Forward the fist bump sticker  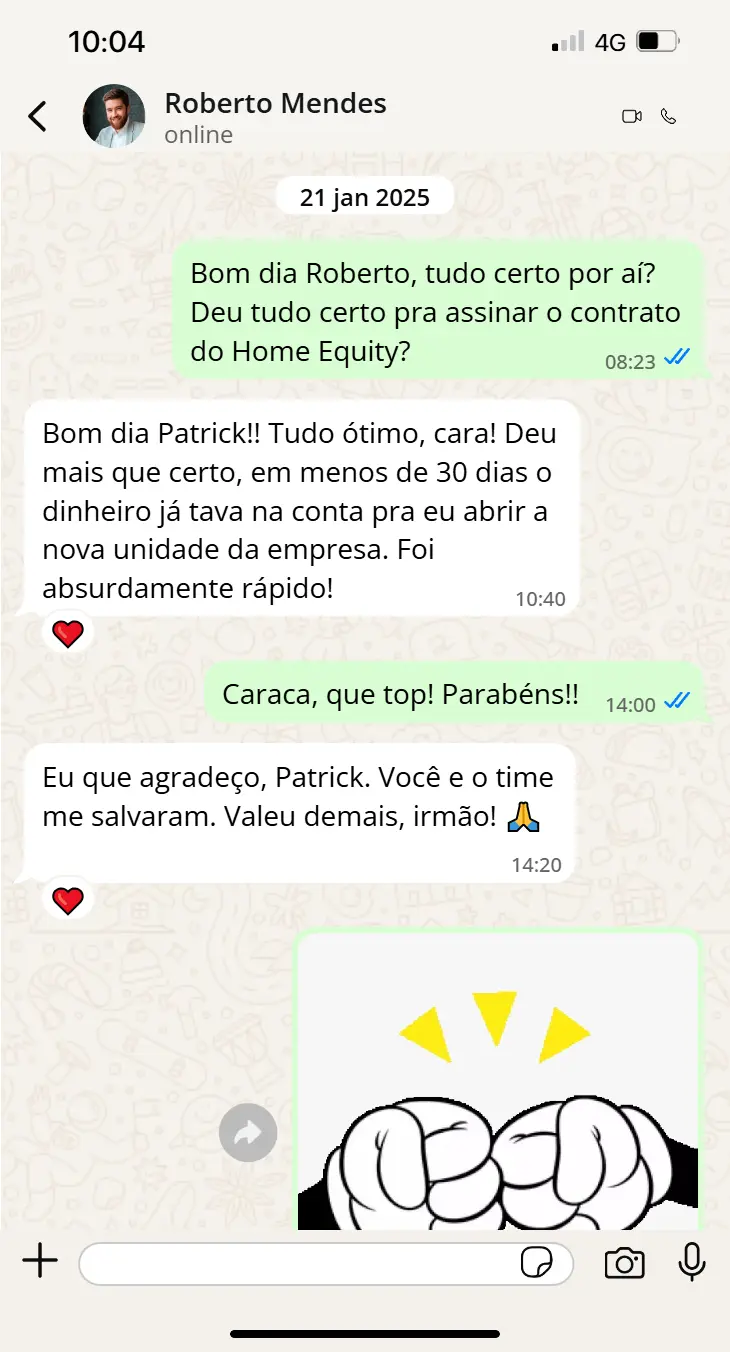tap(247, 1132)
